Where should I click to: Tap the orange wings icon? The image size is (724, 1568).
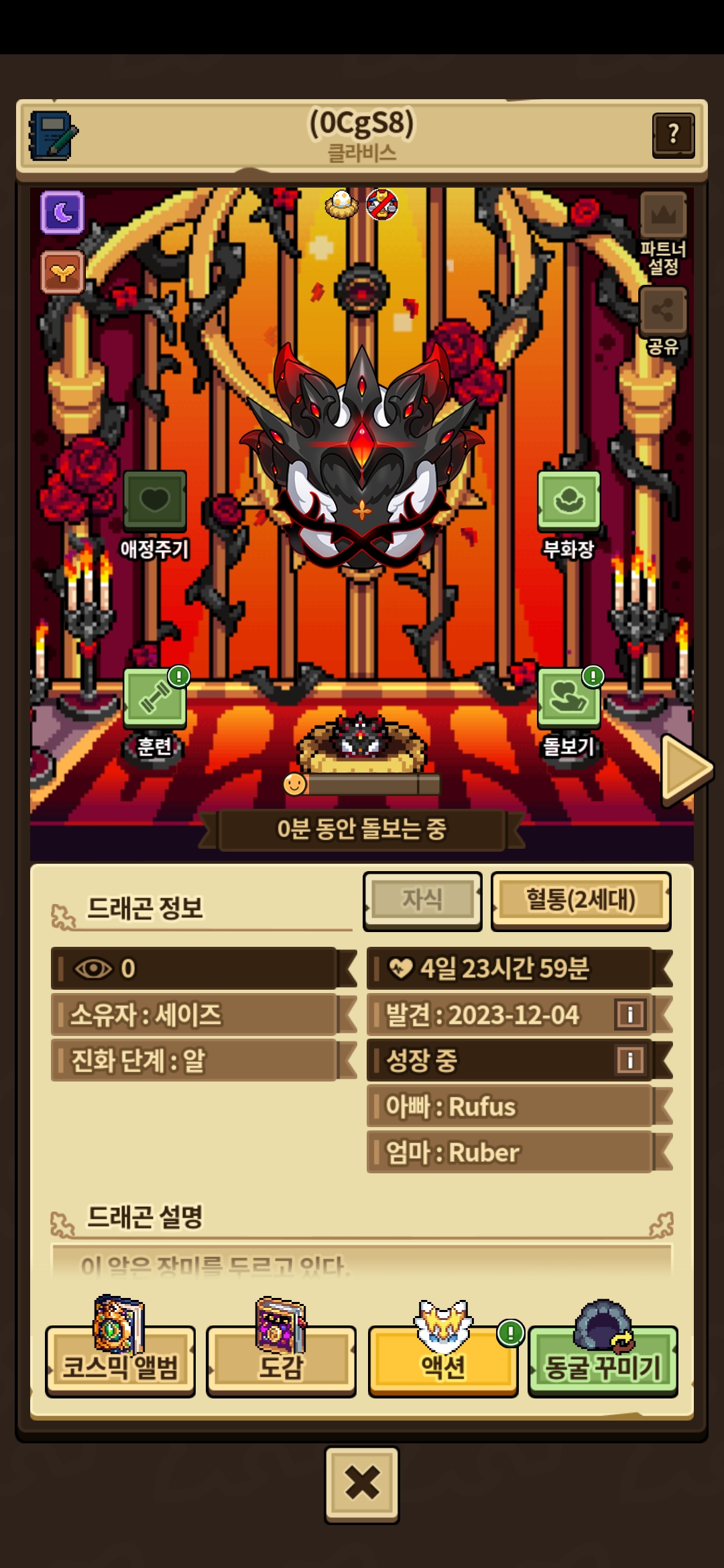62,272
